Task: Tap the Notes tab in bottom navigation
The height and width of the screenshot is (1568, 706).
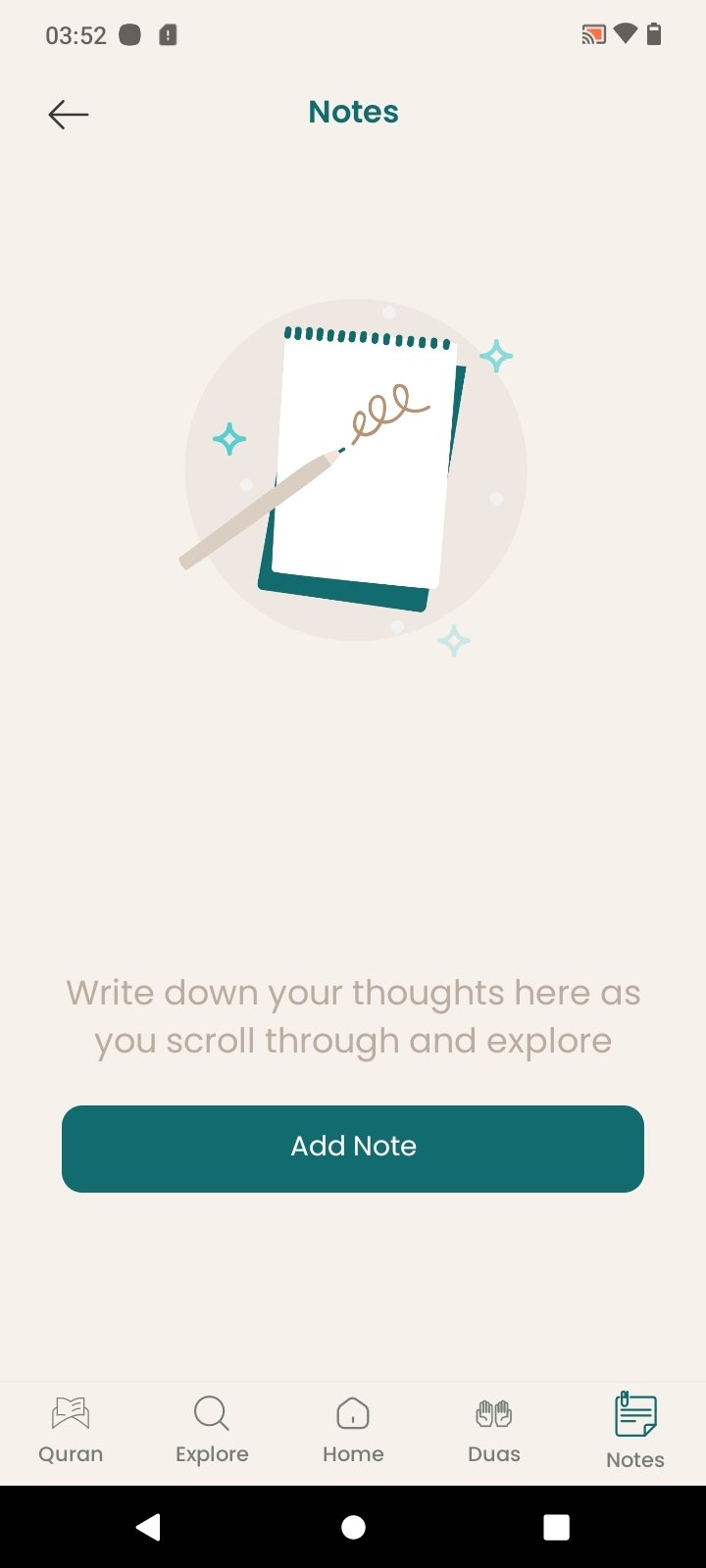Action: [x=635, y=1432]
